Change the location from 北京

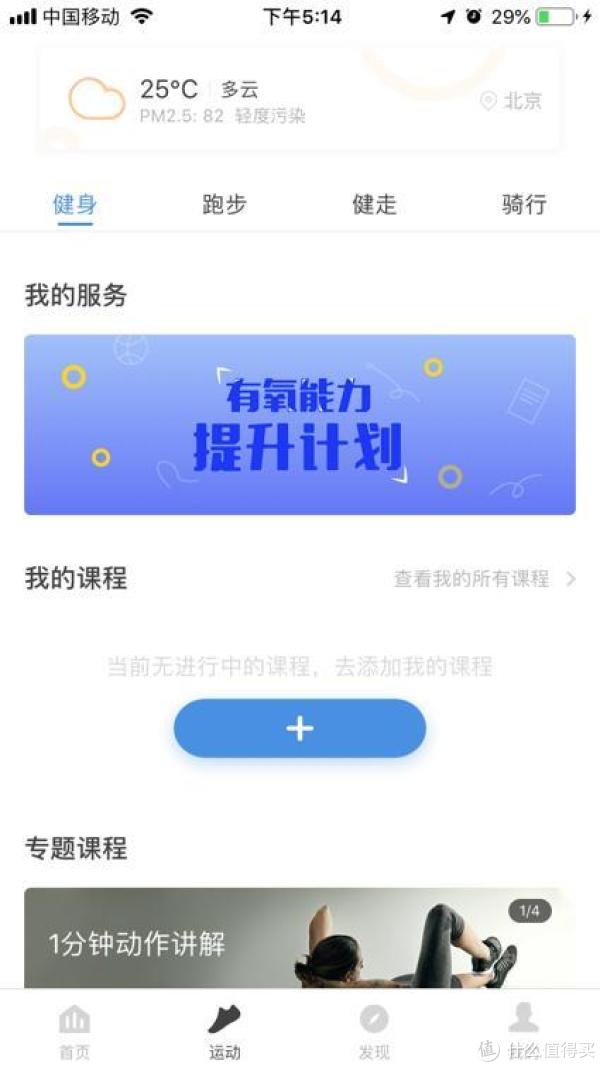[512, 101]
